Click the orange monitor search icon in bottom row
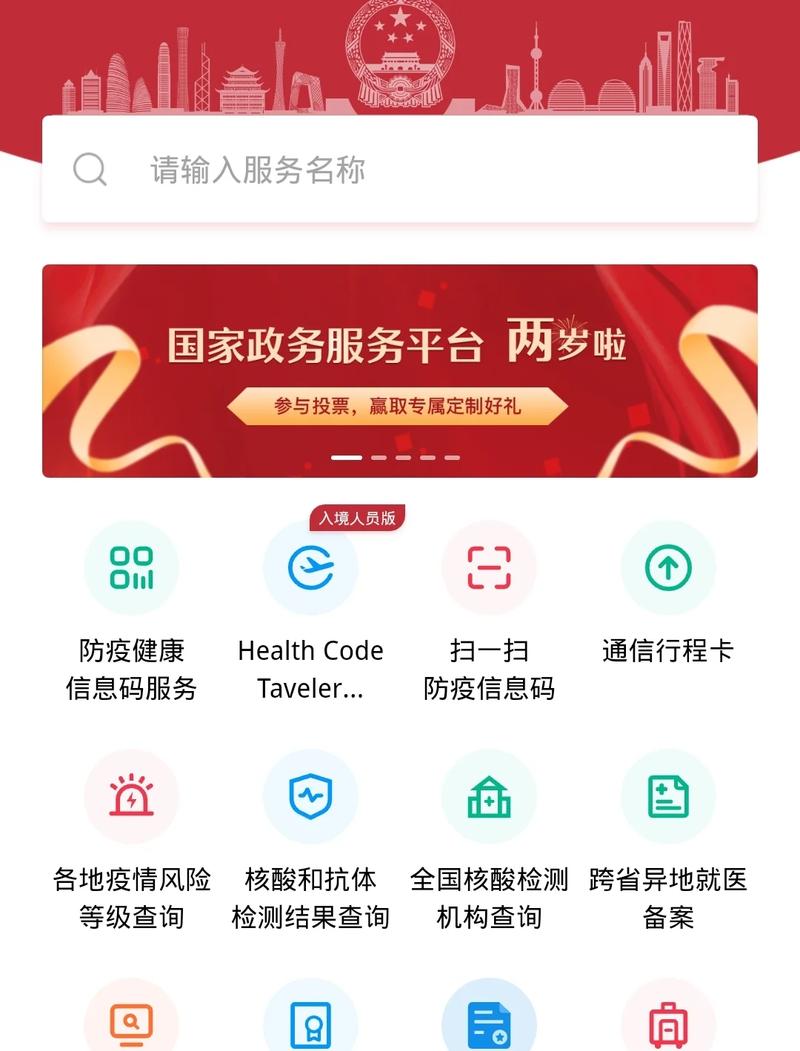 tap(131, 1020)
